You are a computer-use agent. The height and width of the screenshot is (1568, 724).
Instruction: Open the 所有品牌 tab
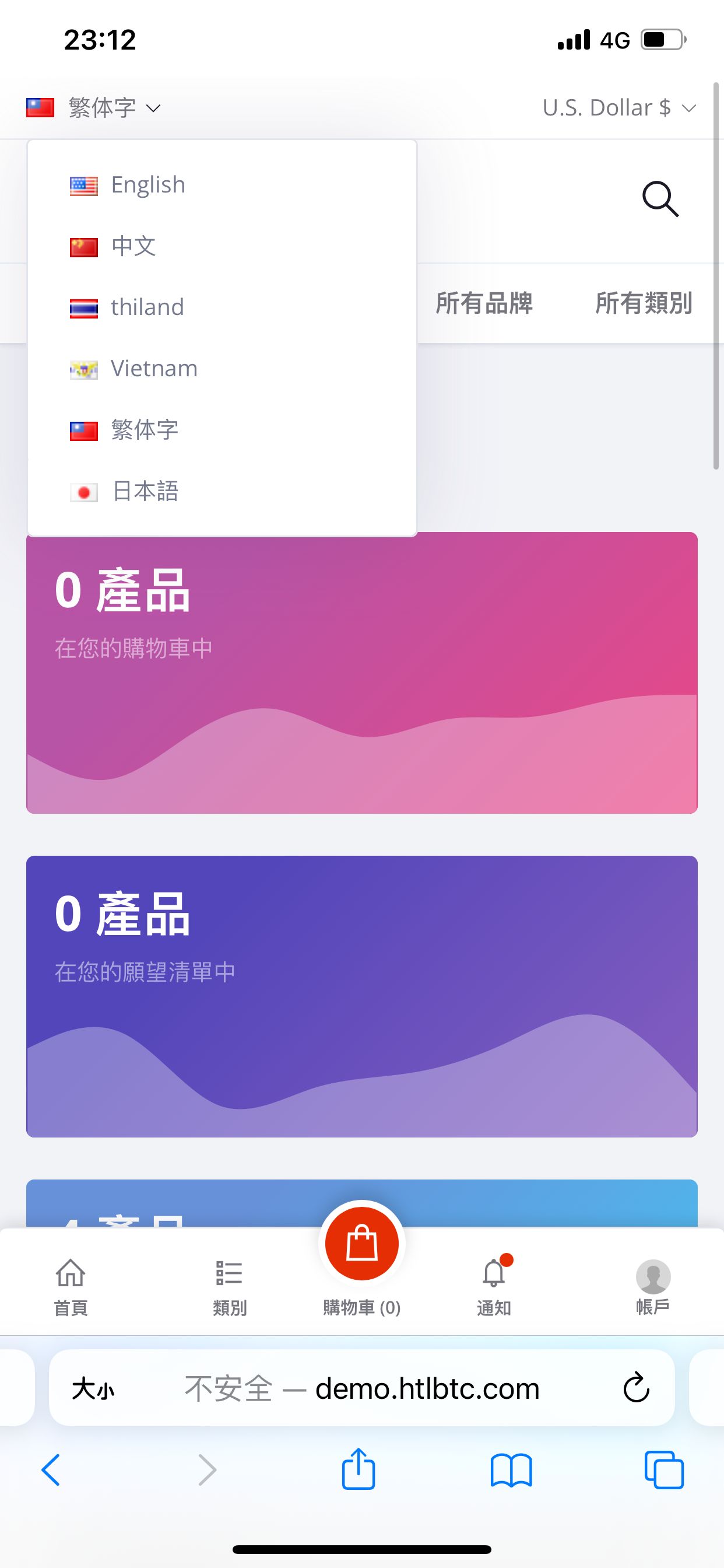(484, 303)
